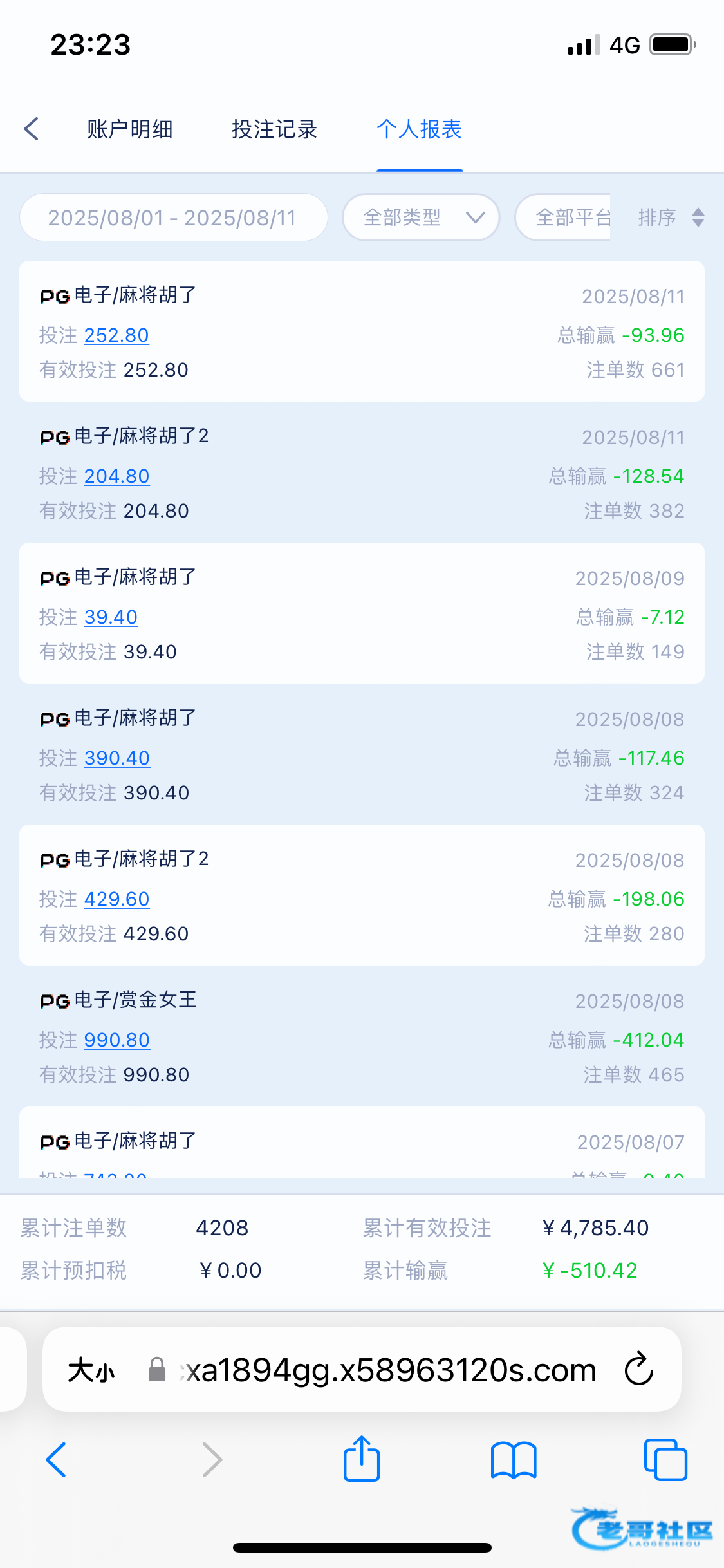Viewport: 724px width, 1568px height.
Task: Open the 429.60 bet amount link
Action: pyautogui.click(x=116, y=899)
